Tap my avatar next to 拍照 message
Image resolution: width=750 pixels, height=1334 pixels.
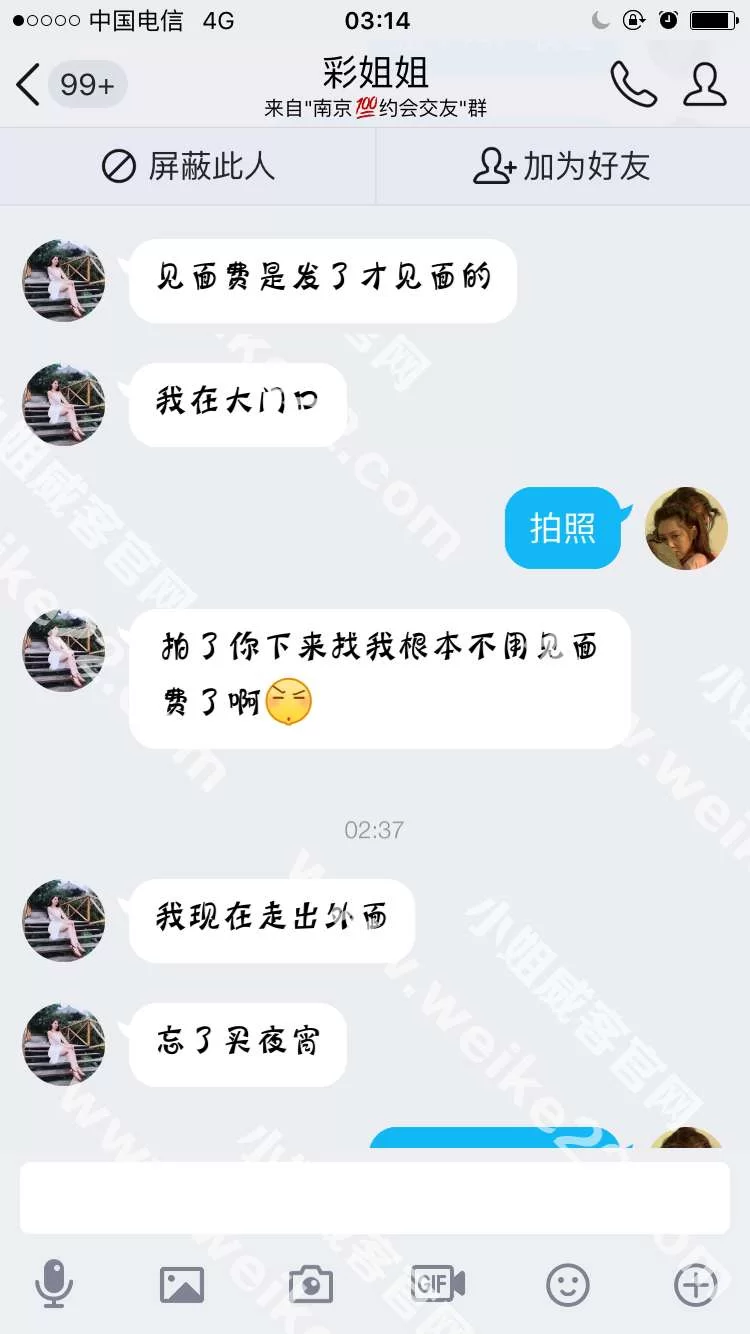pos(686,528)
